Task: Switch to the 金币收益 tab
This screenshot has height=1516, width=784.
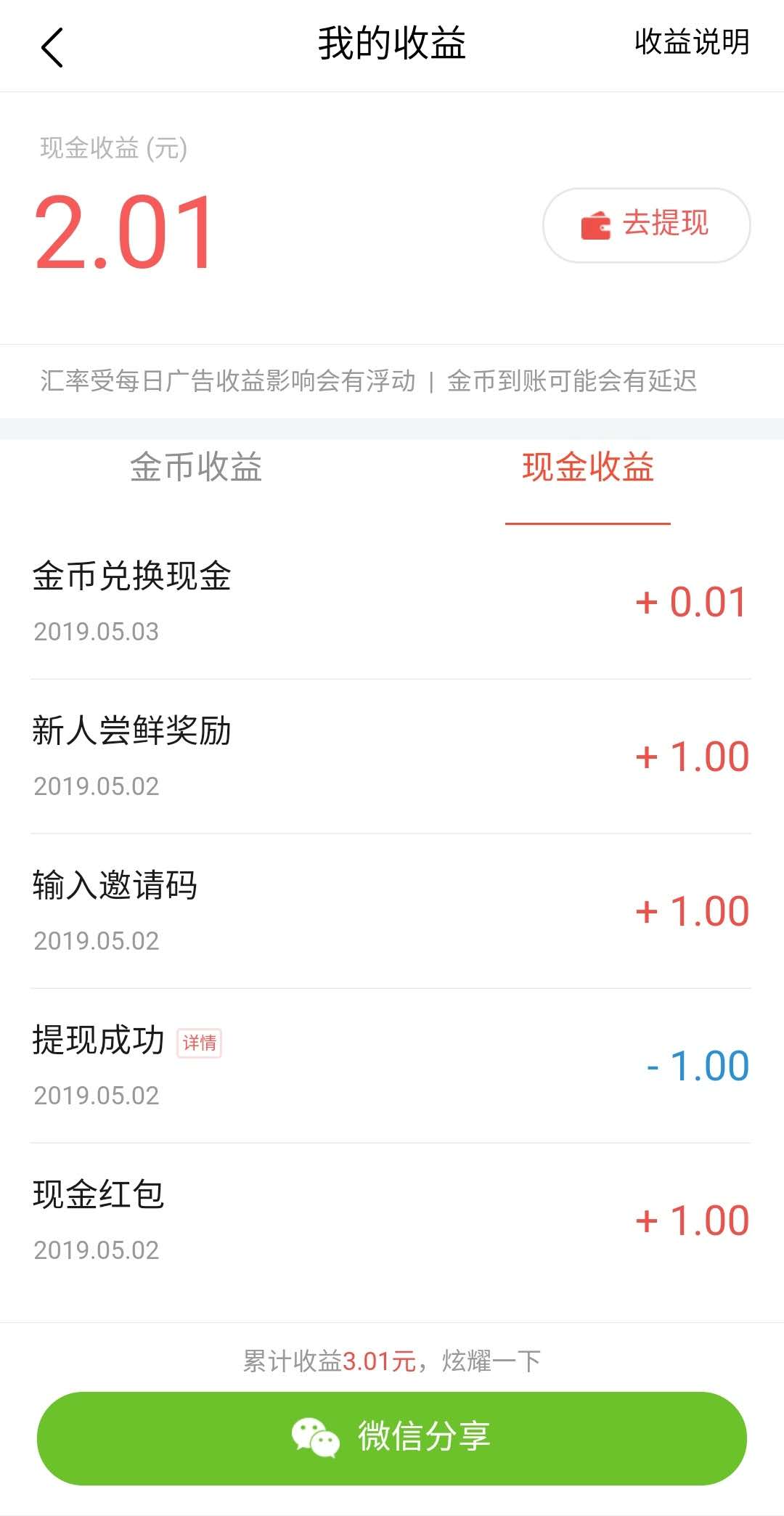Action: click(x=196, y=467)
